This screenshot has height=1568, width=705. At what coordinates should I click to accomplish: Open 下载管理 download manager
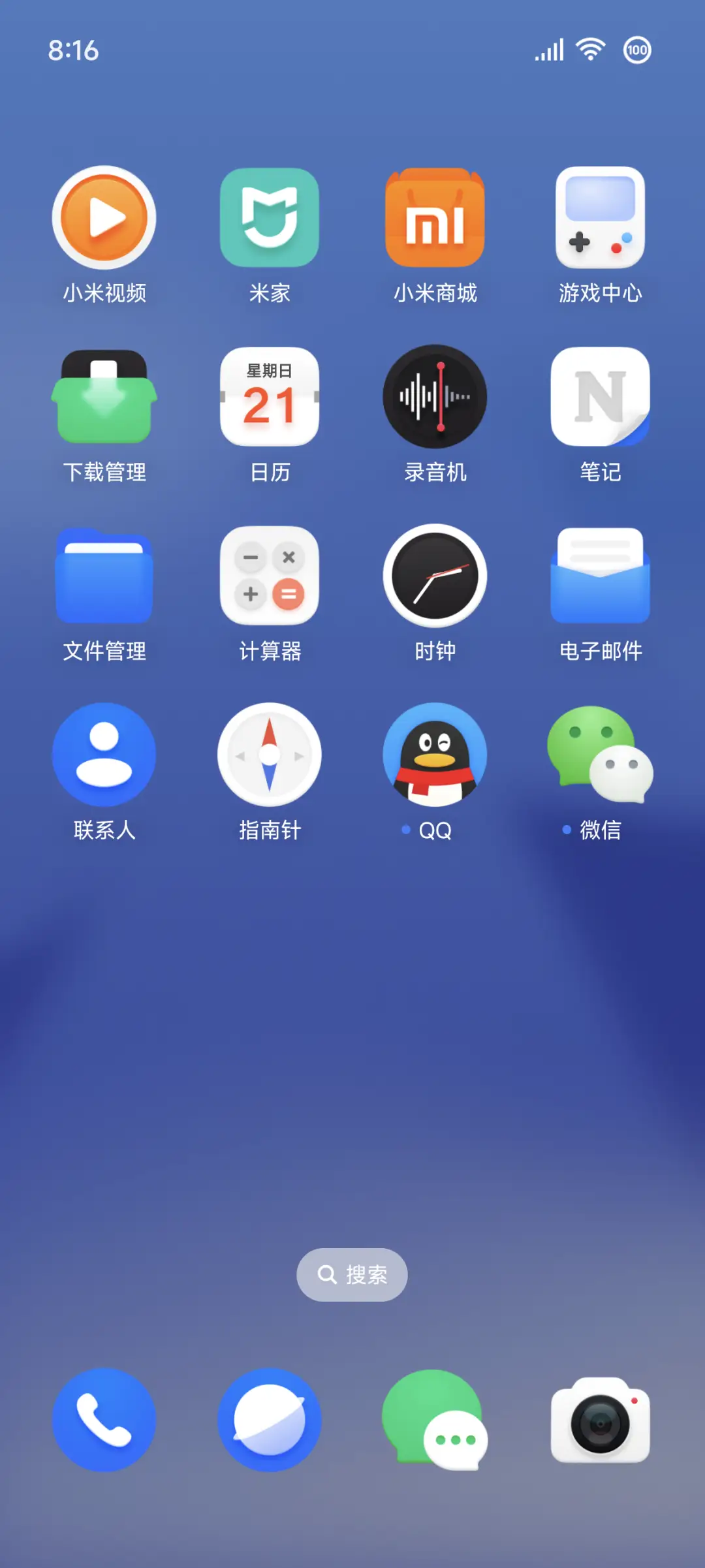coord(104,397)
